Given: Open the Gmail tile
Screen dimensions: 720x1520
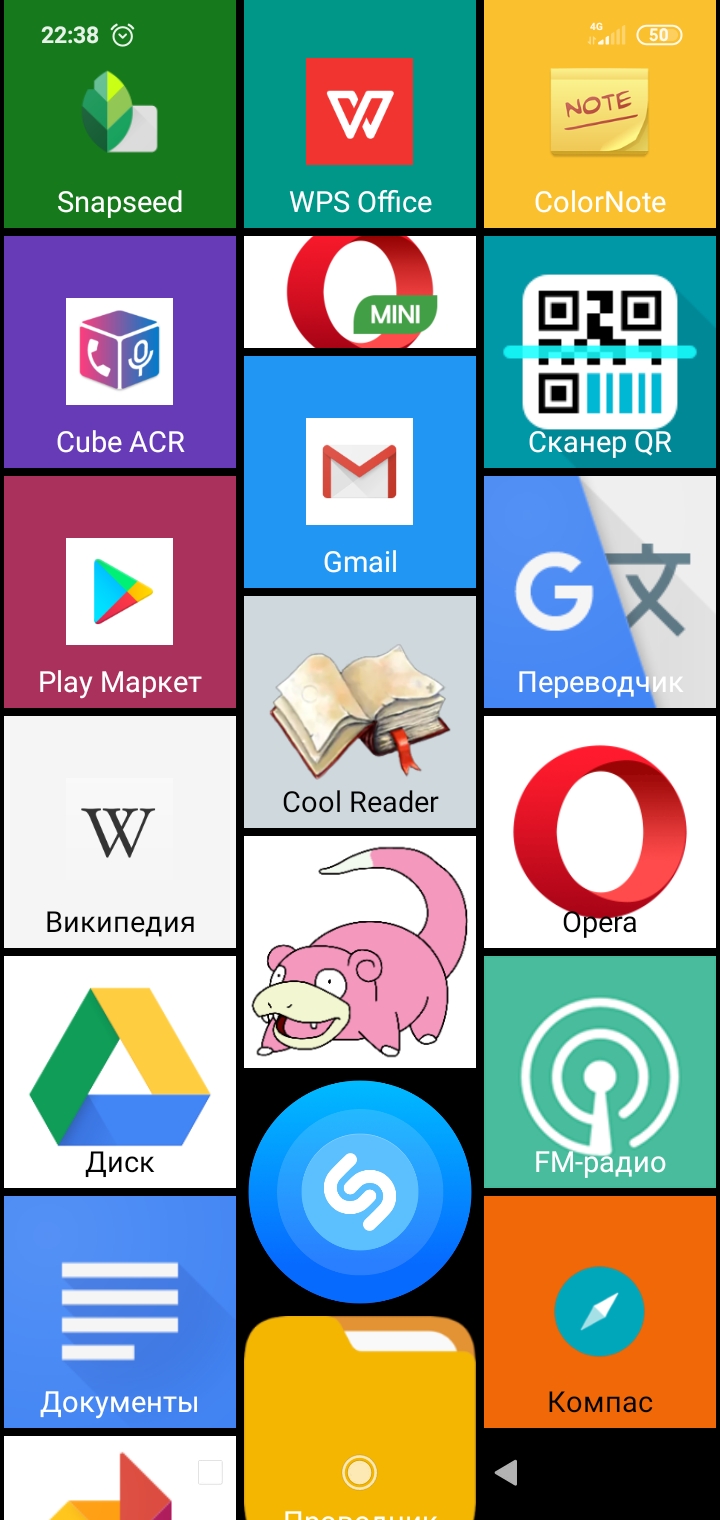Looking at the screenshot, I should [360, 472].
